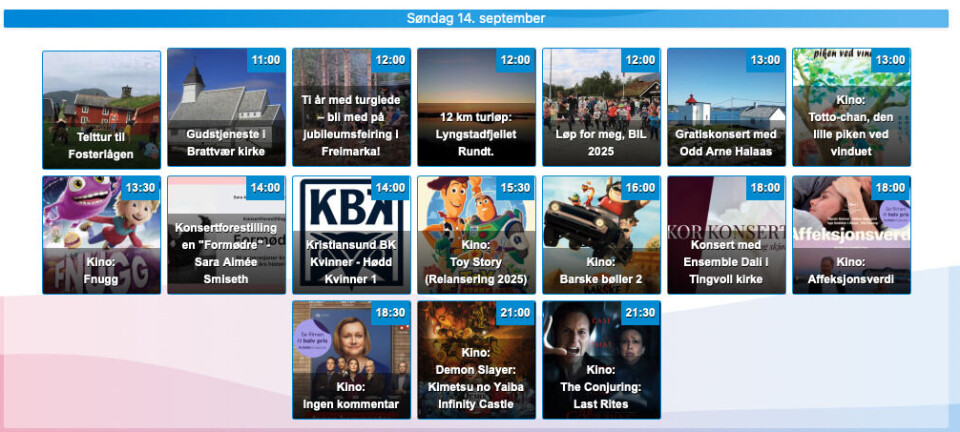View the Freimarka jubileumsfeiring event card

tap(351, 108)
